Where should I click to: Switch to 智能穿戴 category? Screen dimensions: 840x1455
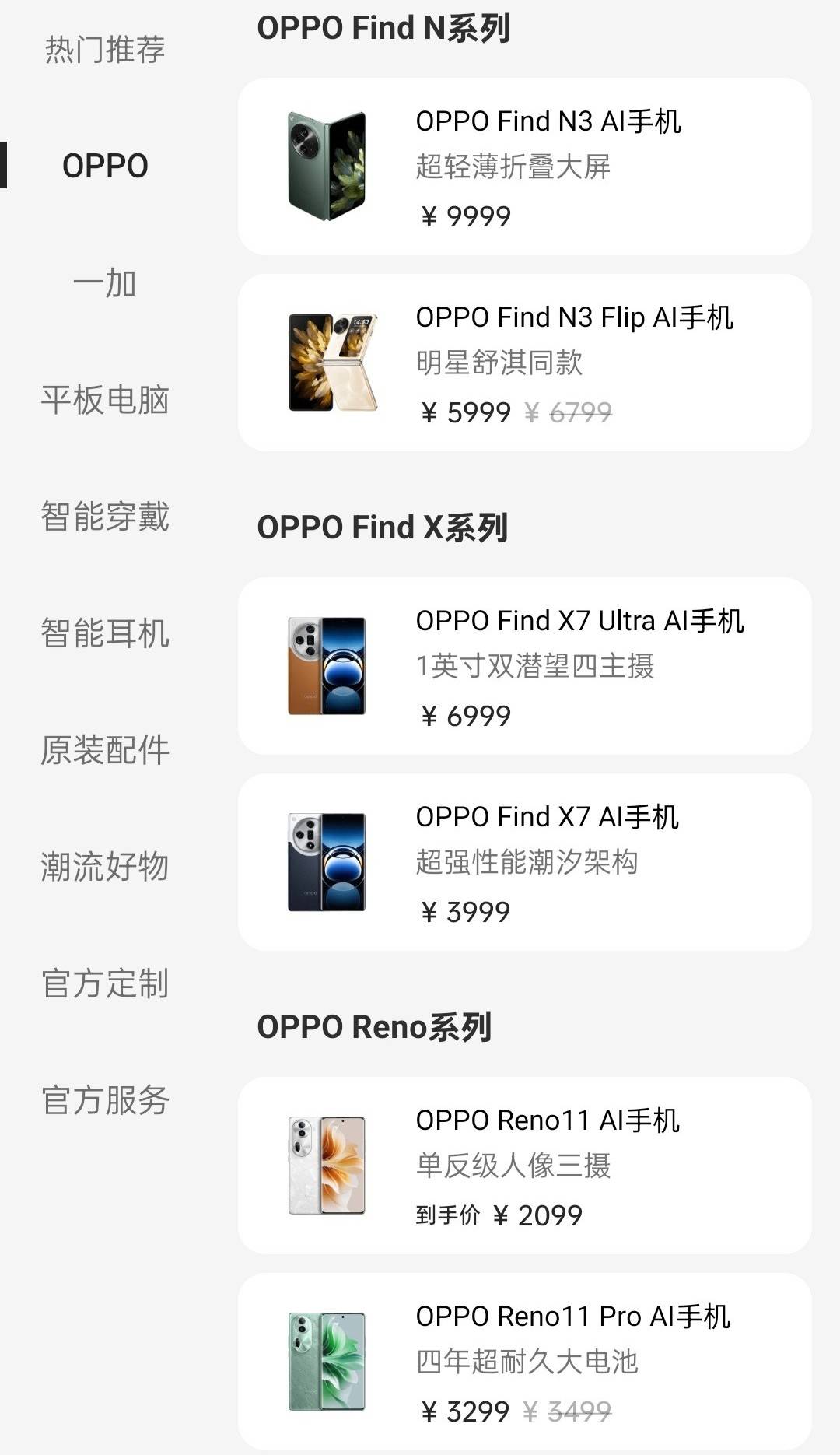(105, 517)
